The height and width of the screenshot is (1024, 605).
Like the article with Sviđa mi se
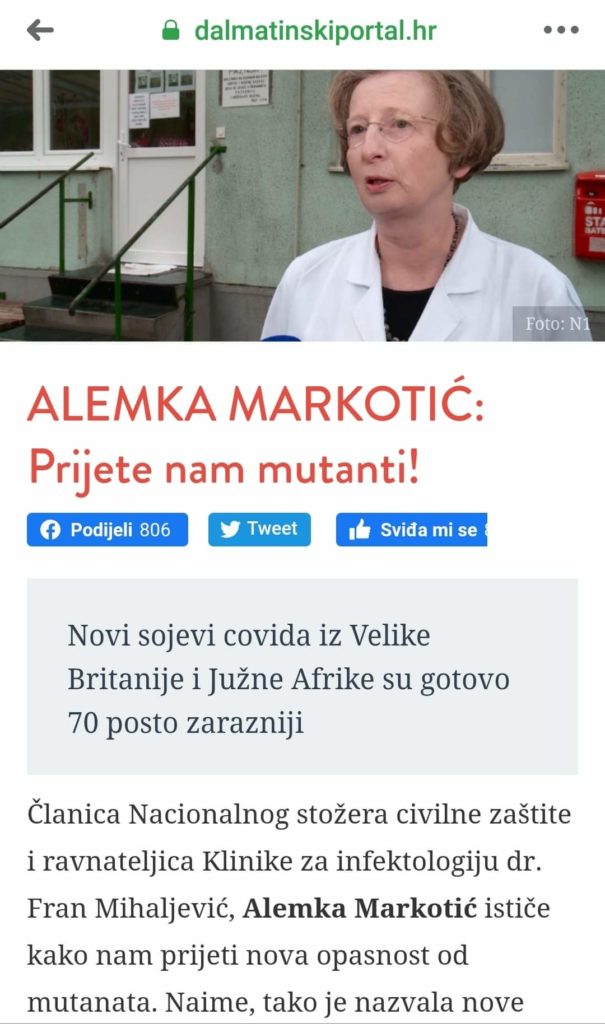[411, 530]
